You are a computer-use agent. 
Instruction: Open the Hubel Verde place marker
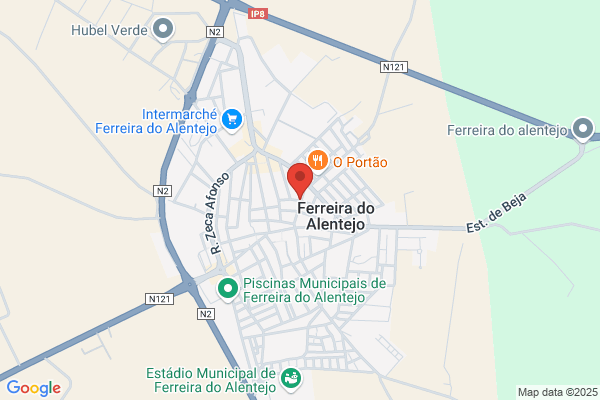[x=163, y=29]
